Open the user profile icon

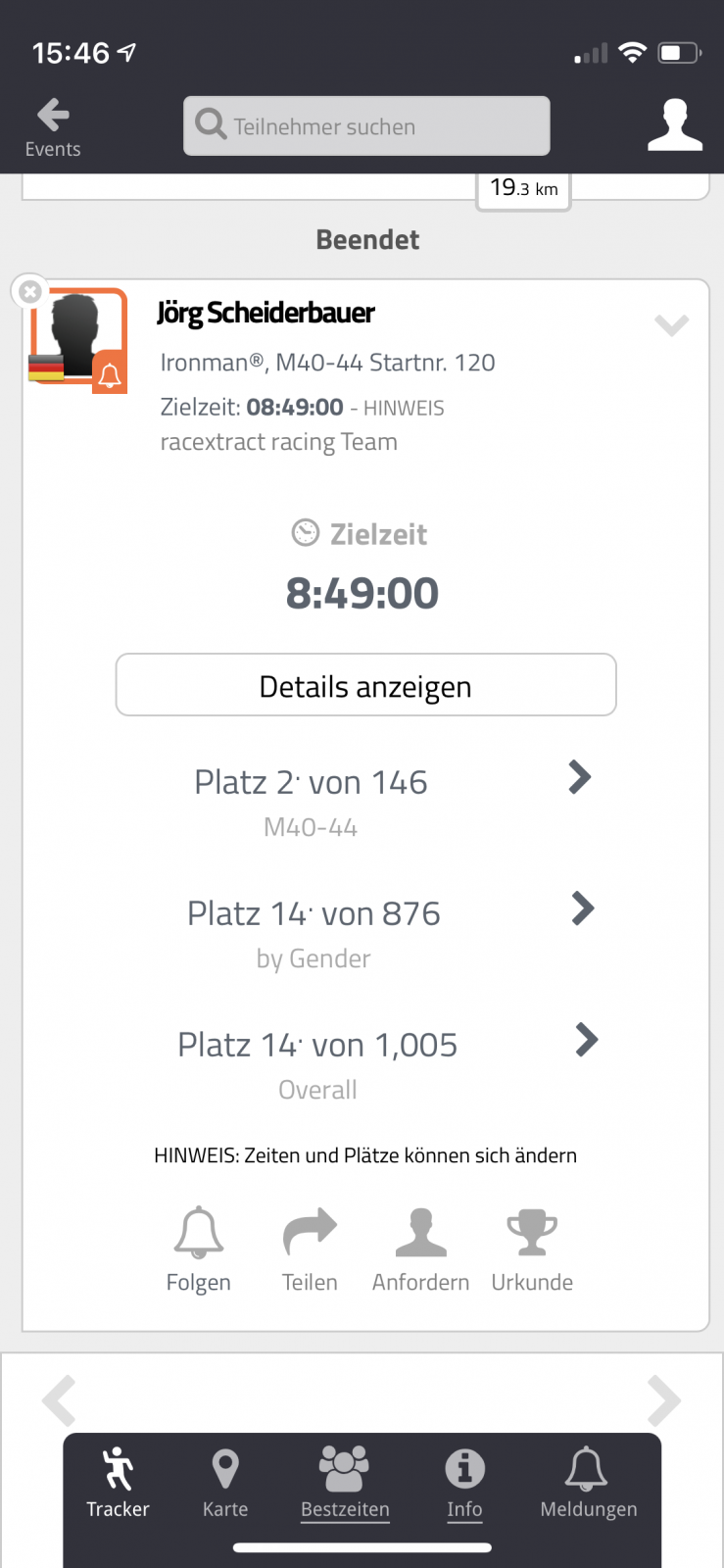tap(675, 125)
